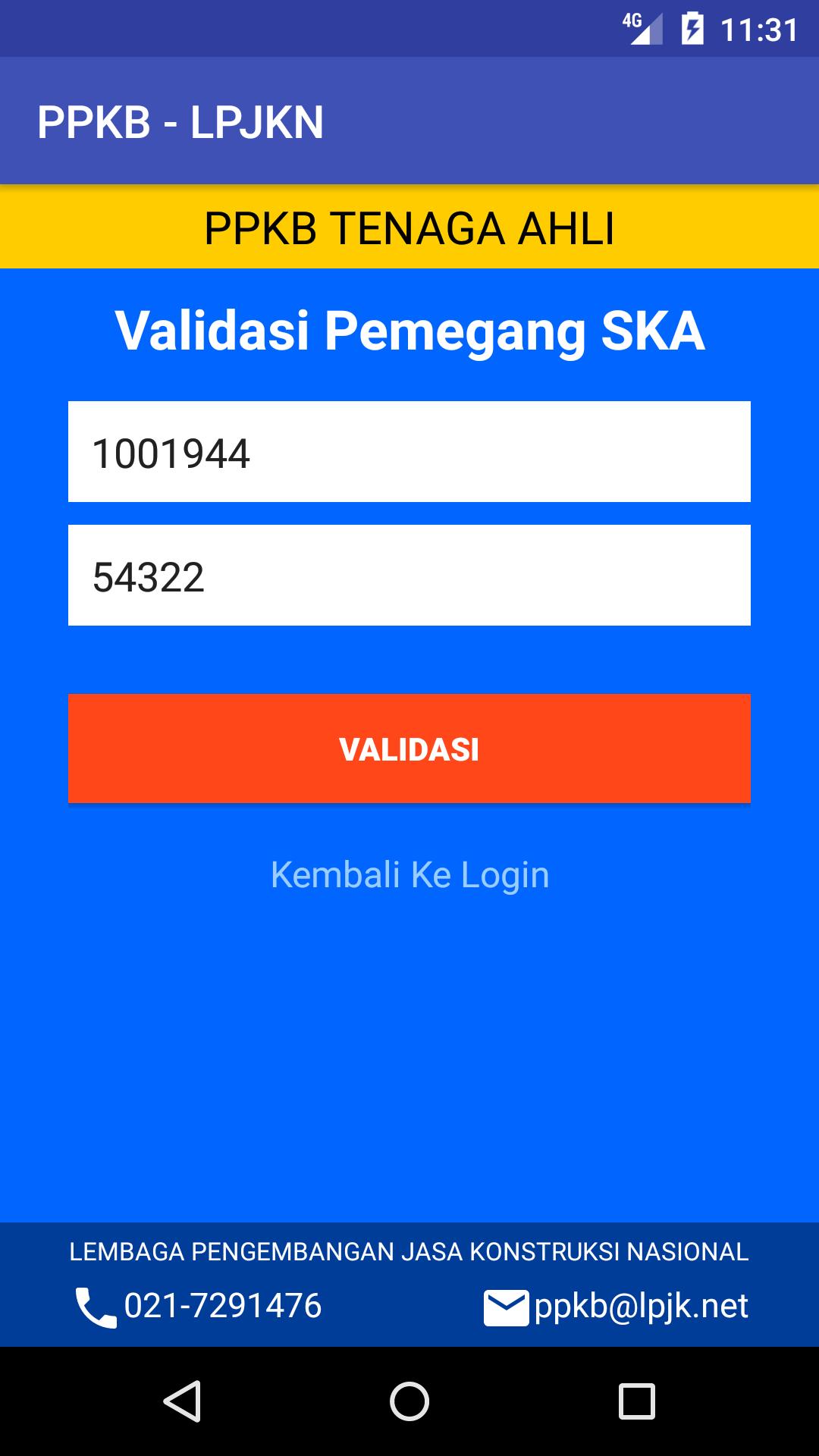Viewport: 819px width, 1456px height.
Task: Submit the VALIDASI button
Action: click(x=409, y=748)
